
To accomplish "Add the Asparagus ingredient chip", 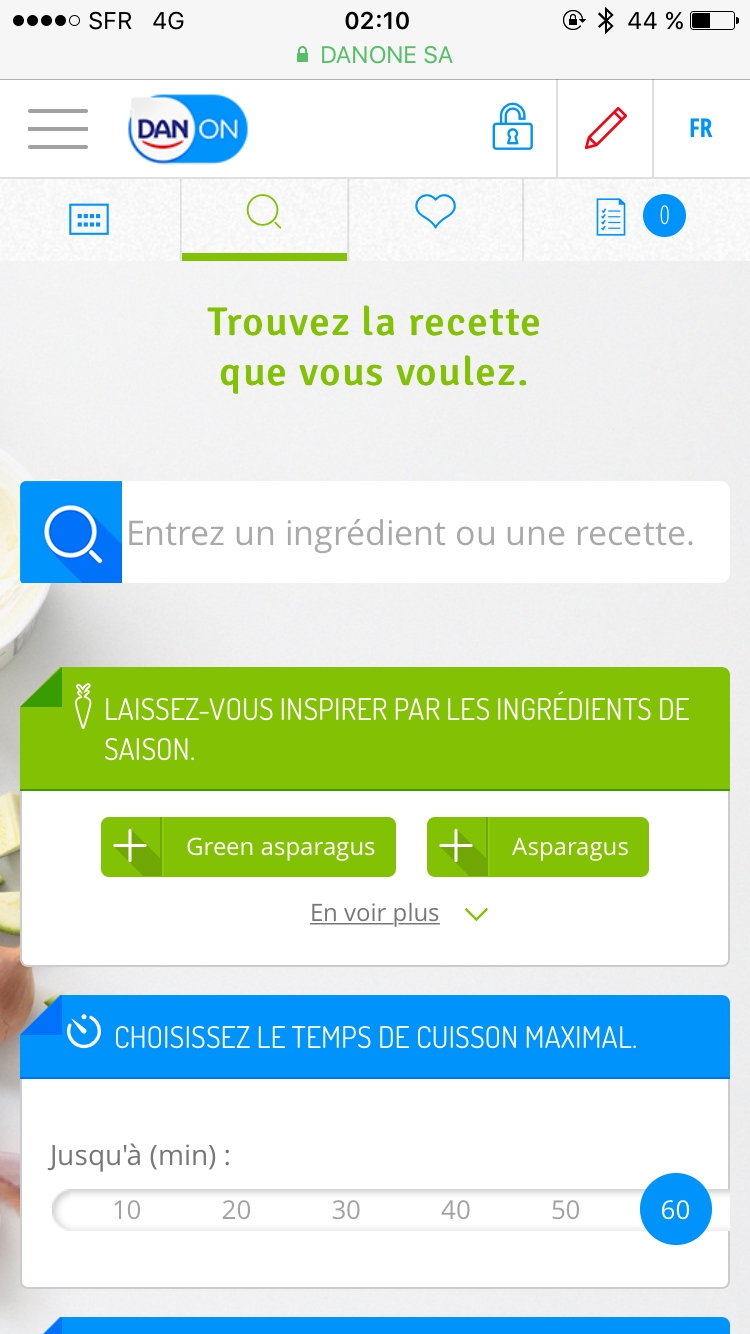I will [x=537, y=847].
